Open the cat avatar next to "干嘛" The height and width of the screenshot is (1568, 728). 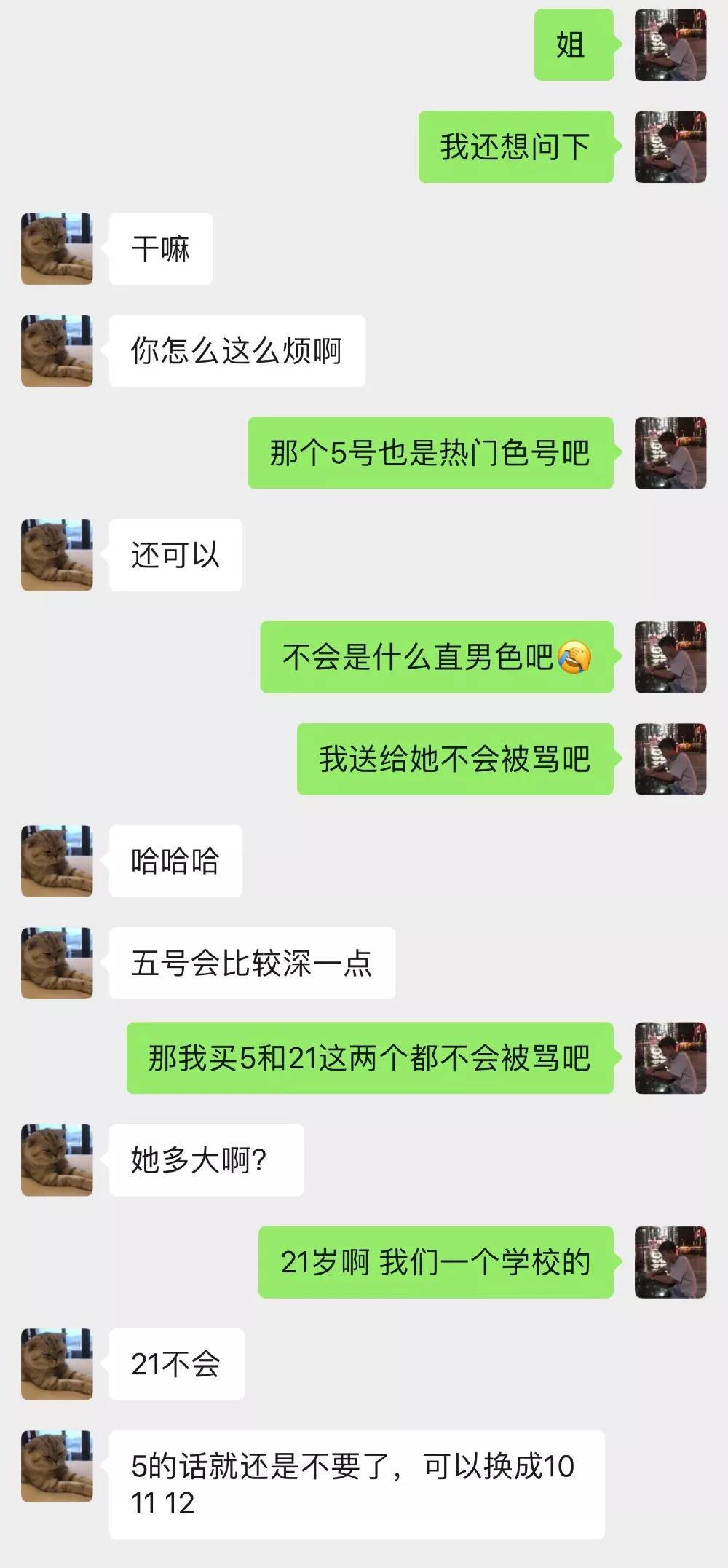(58, 248)
